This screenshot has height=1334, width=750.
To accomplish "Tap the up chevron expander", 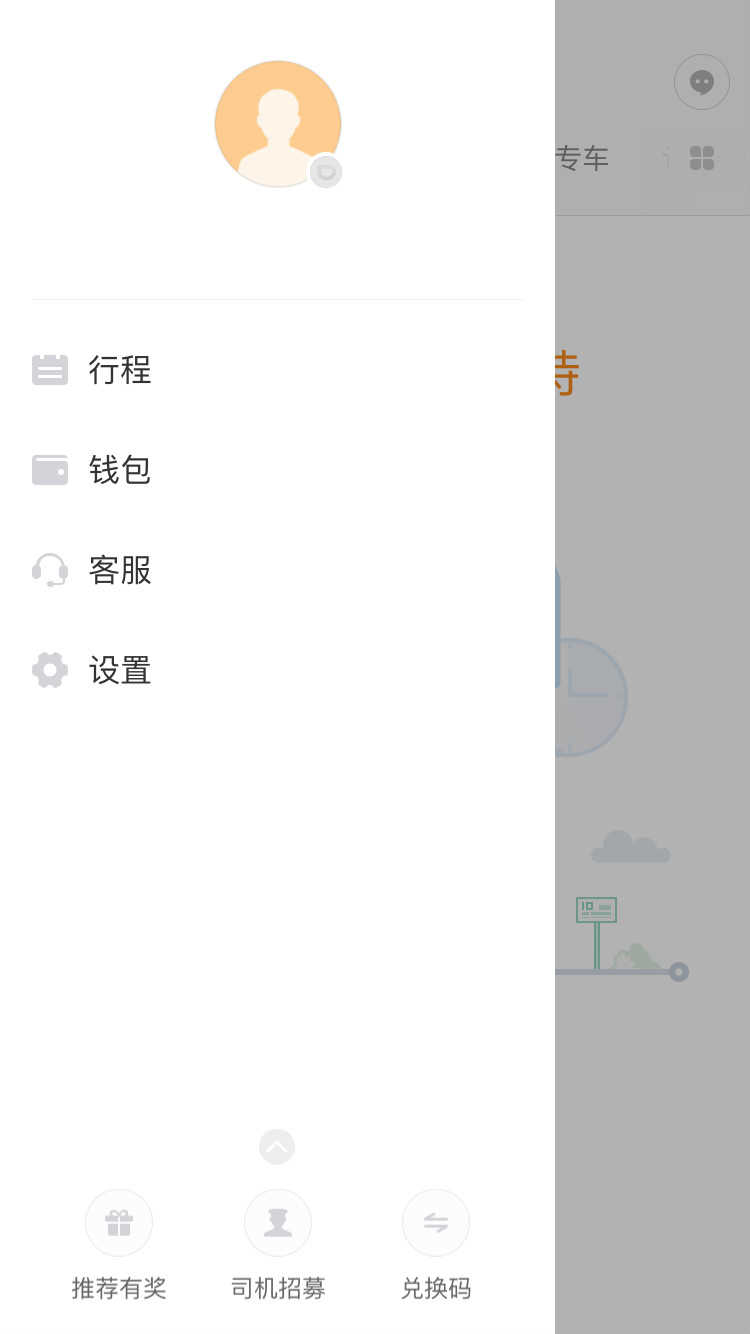I will (277, 1147).
